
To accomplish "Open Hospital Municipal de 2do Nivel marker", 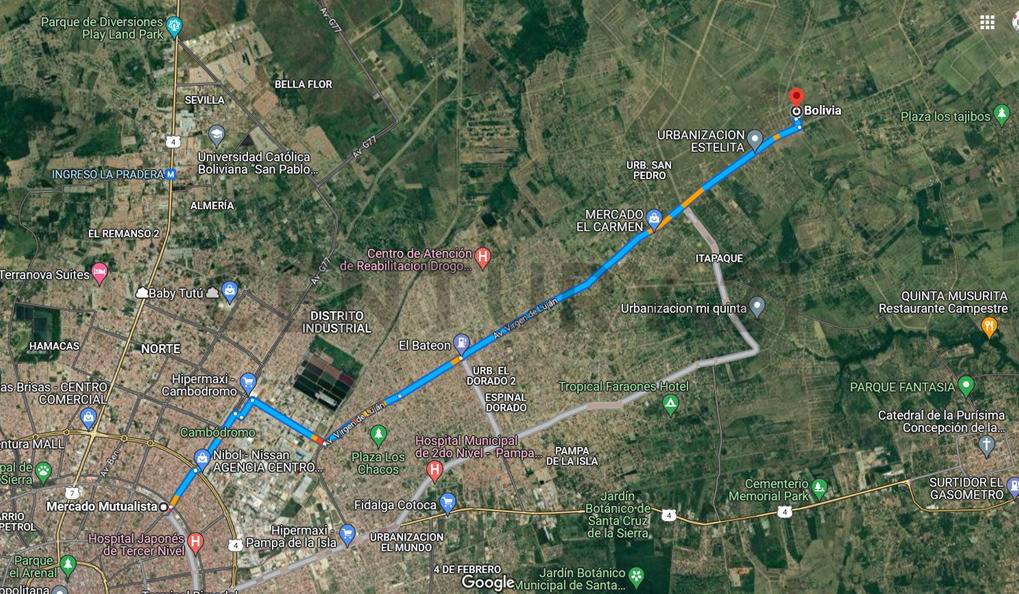I will [x=434, y=469].
